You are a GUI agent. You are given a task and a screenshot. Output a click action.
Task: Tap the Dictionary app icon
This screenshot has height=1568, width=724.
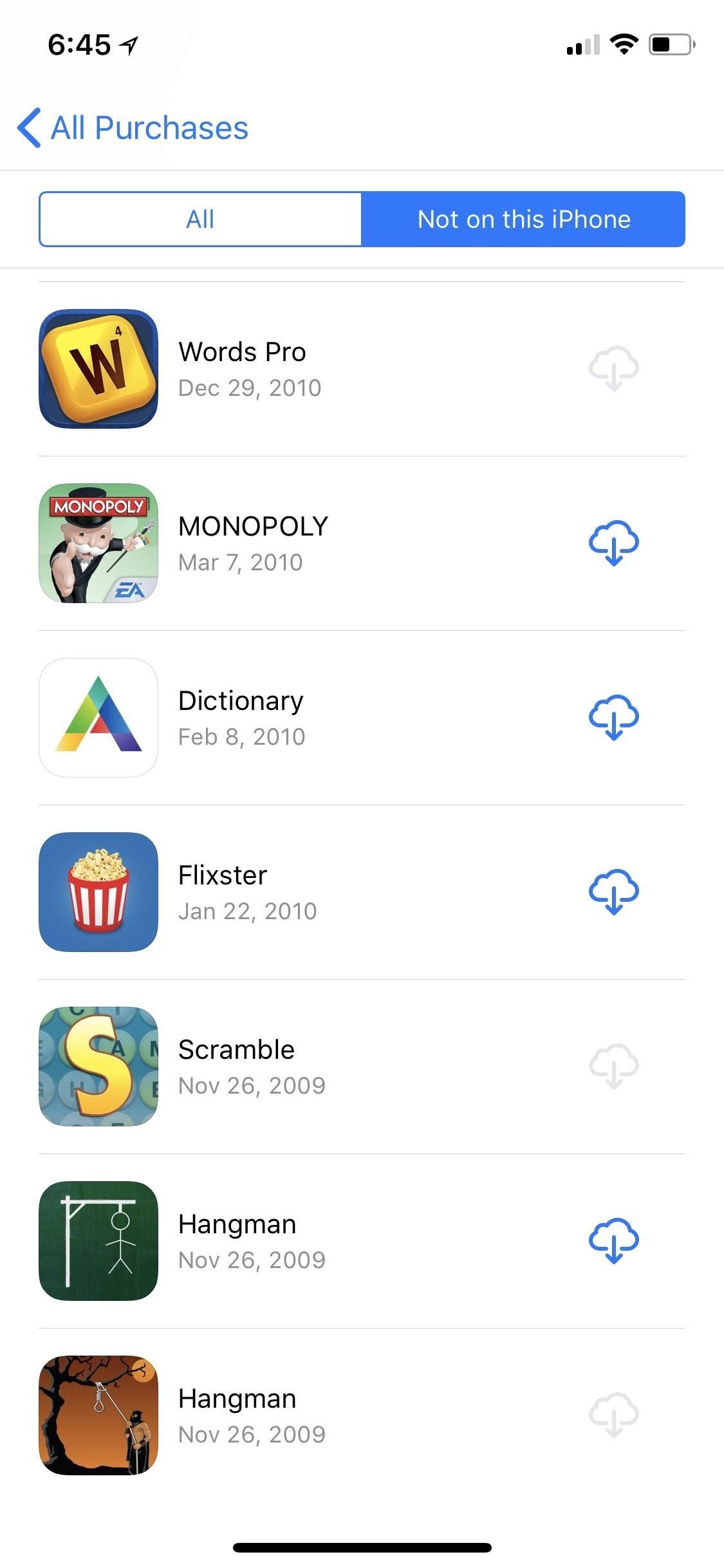tap(97, 717)
